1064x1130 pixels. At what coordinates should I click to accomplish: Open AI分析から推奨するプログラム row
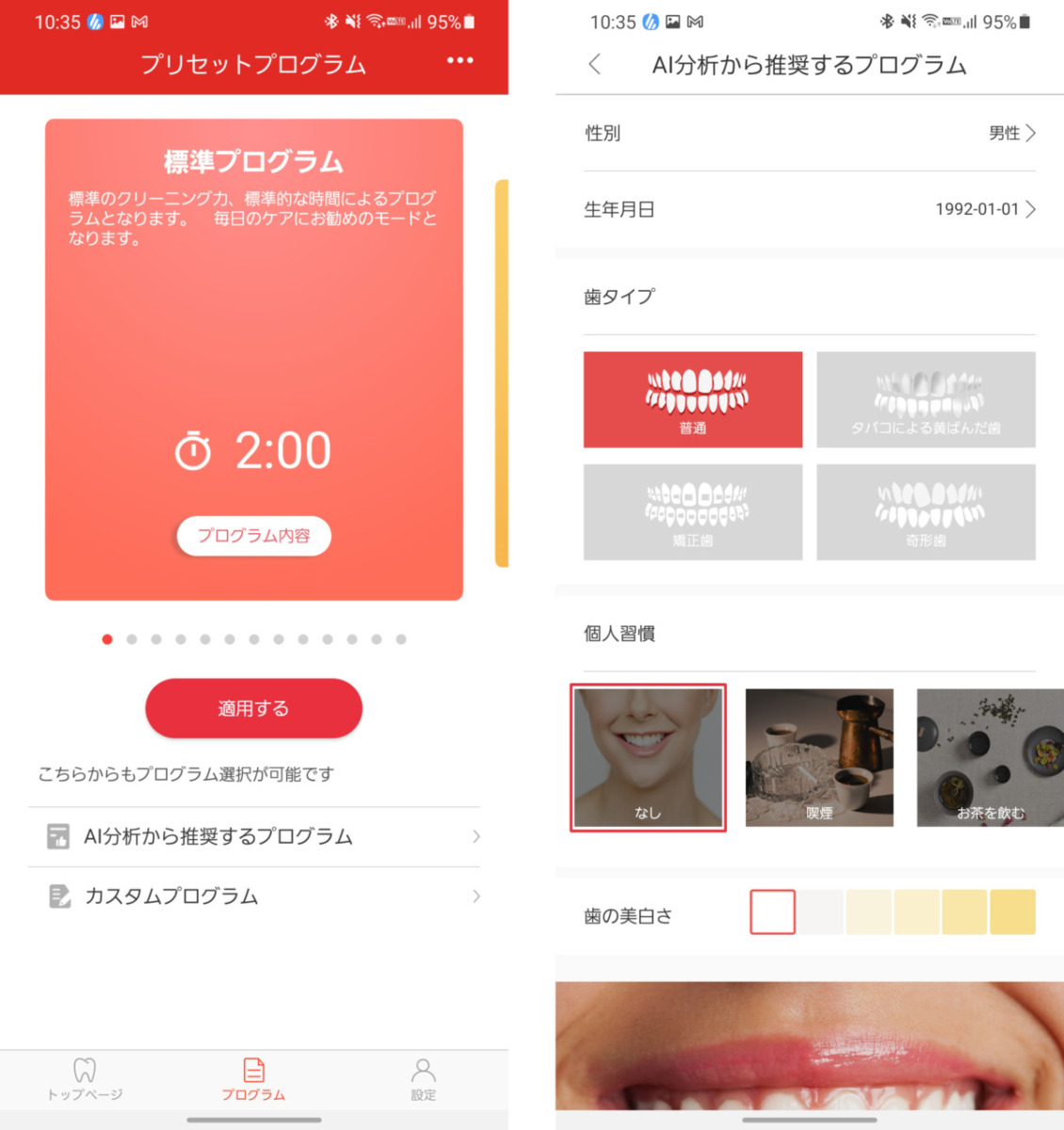pos(254,836)
